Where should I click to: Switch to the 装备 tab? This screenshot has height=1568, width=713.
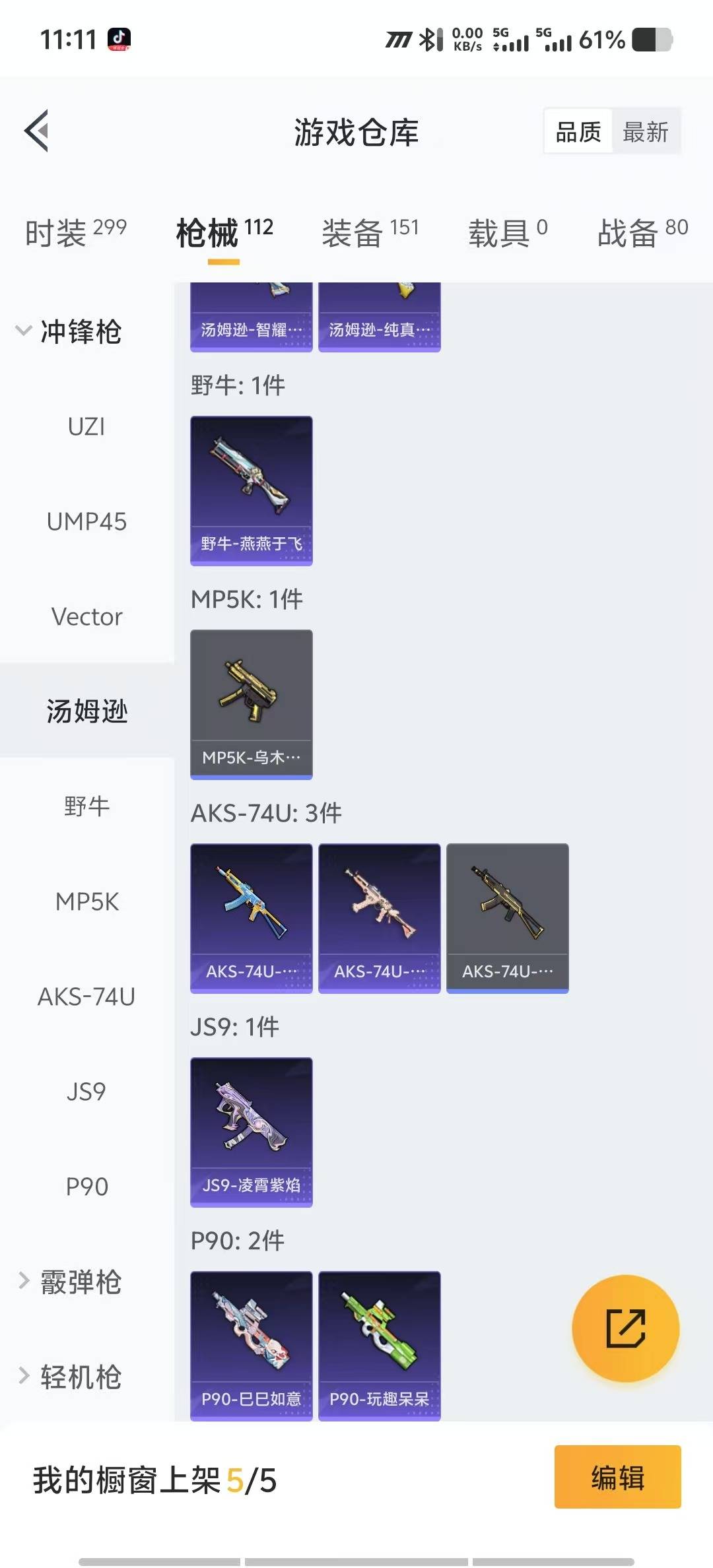coord(370,232)
